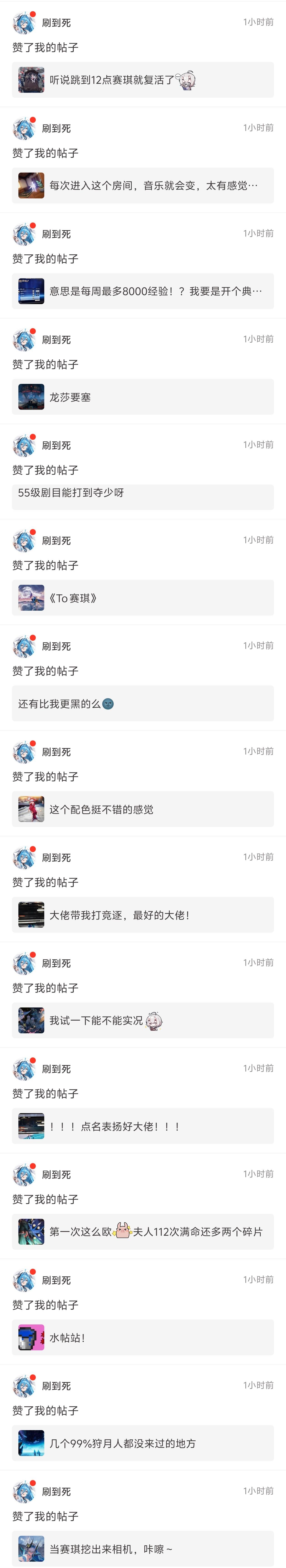Open the post 我试一下能不能实况

click(x=143, y=1020)
